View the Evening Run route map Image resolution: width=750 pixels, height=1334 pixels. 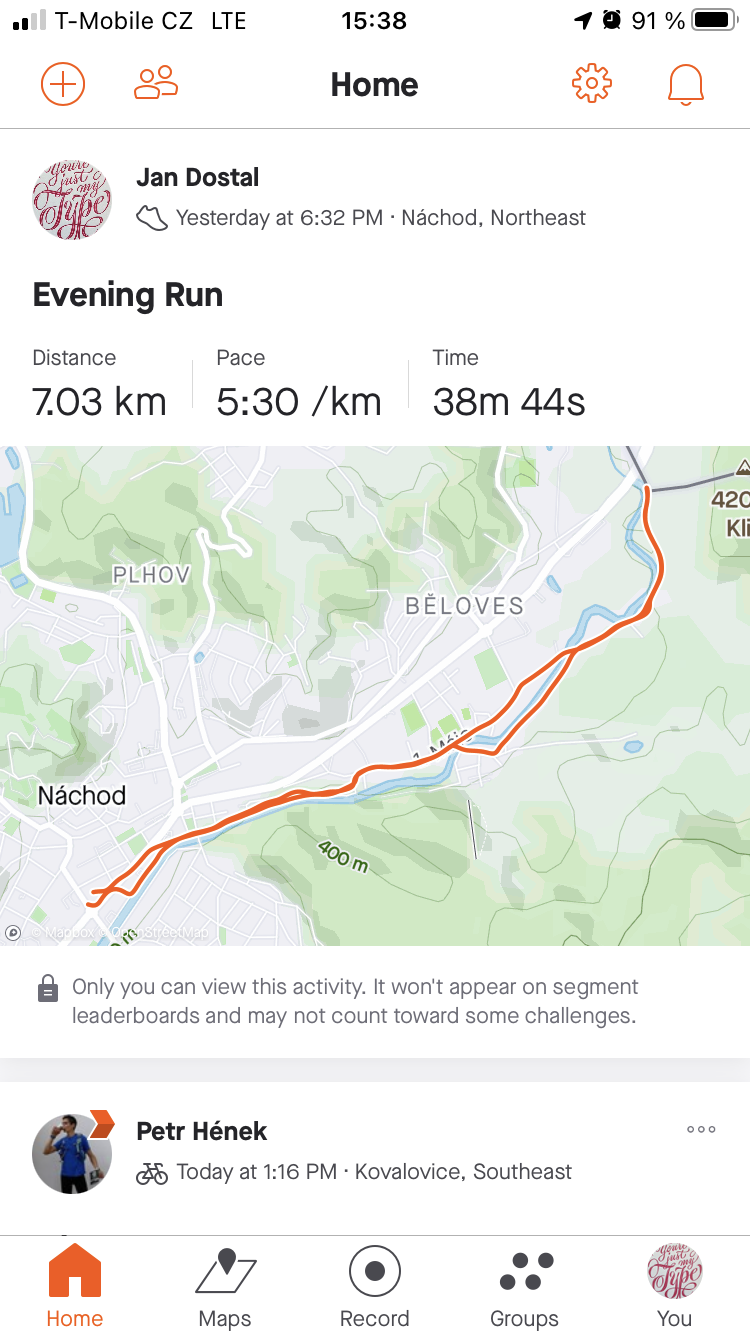(375, 696)
